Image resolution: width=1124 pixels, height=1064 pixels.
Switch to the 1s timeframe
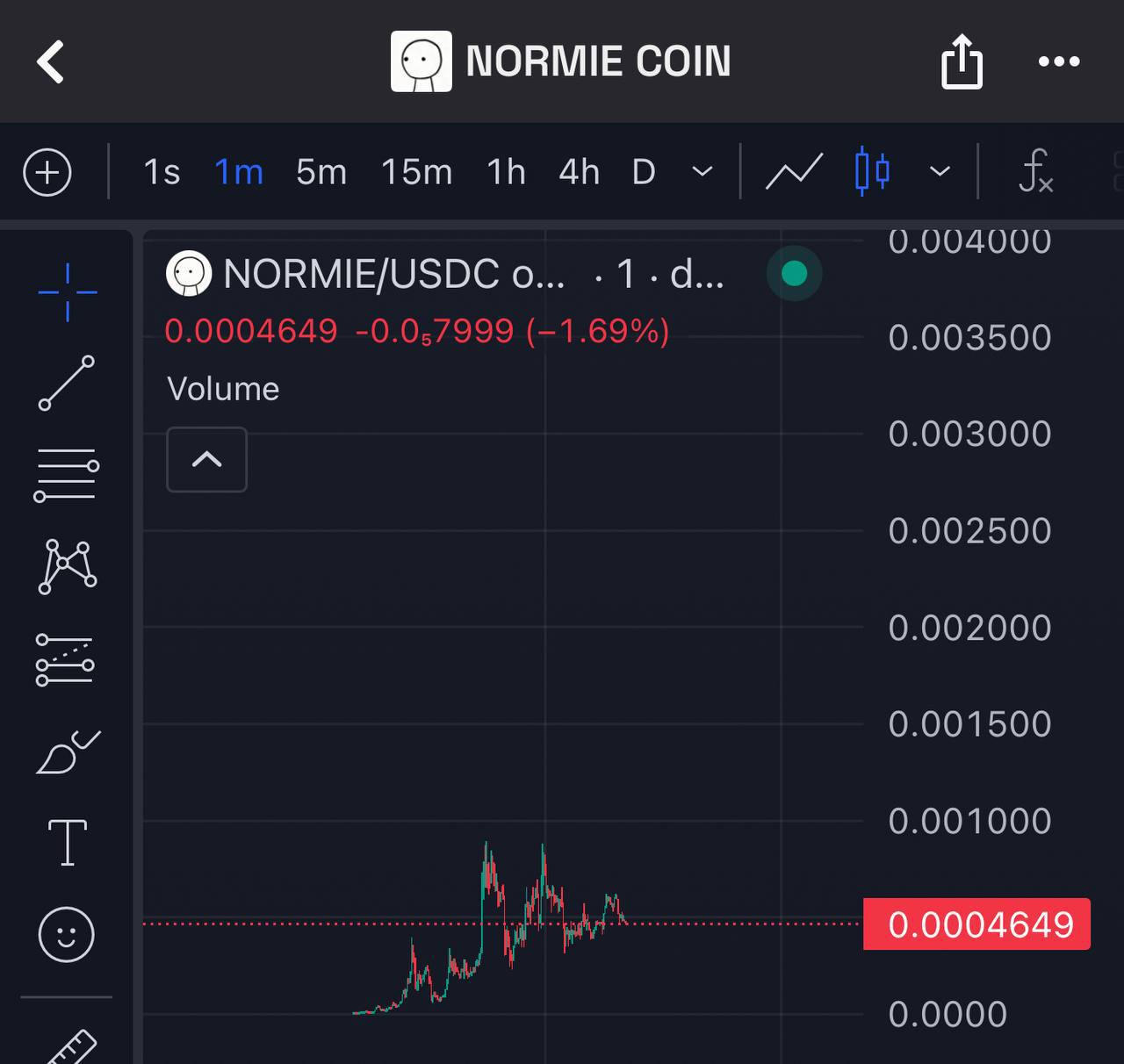pyautogui.click(x=162, y=172)
